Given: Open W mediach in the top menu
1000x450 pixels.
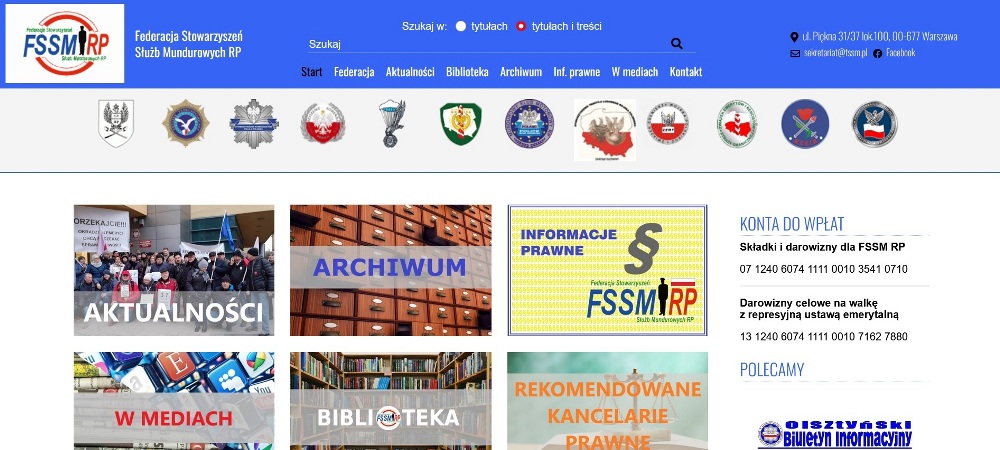Looking at the screenshot, I should pos(635,72).
